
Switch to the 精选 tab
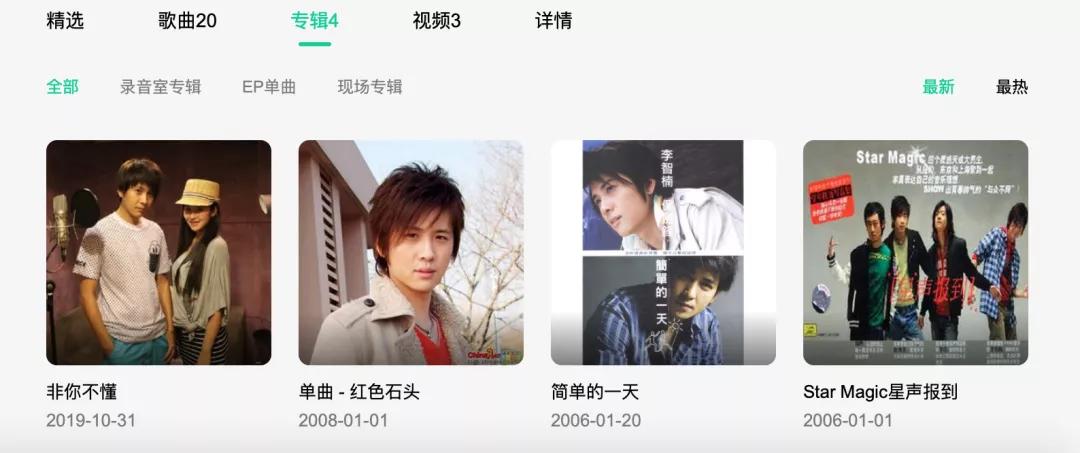pos(65,20)
